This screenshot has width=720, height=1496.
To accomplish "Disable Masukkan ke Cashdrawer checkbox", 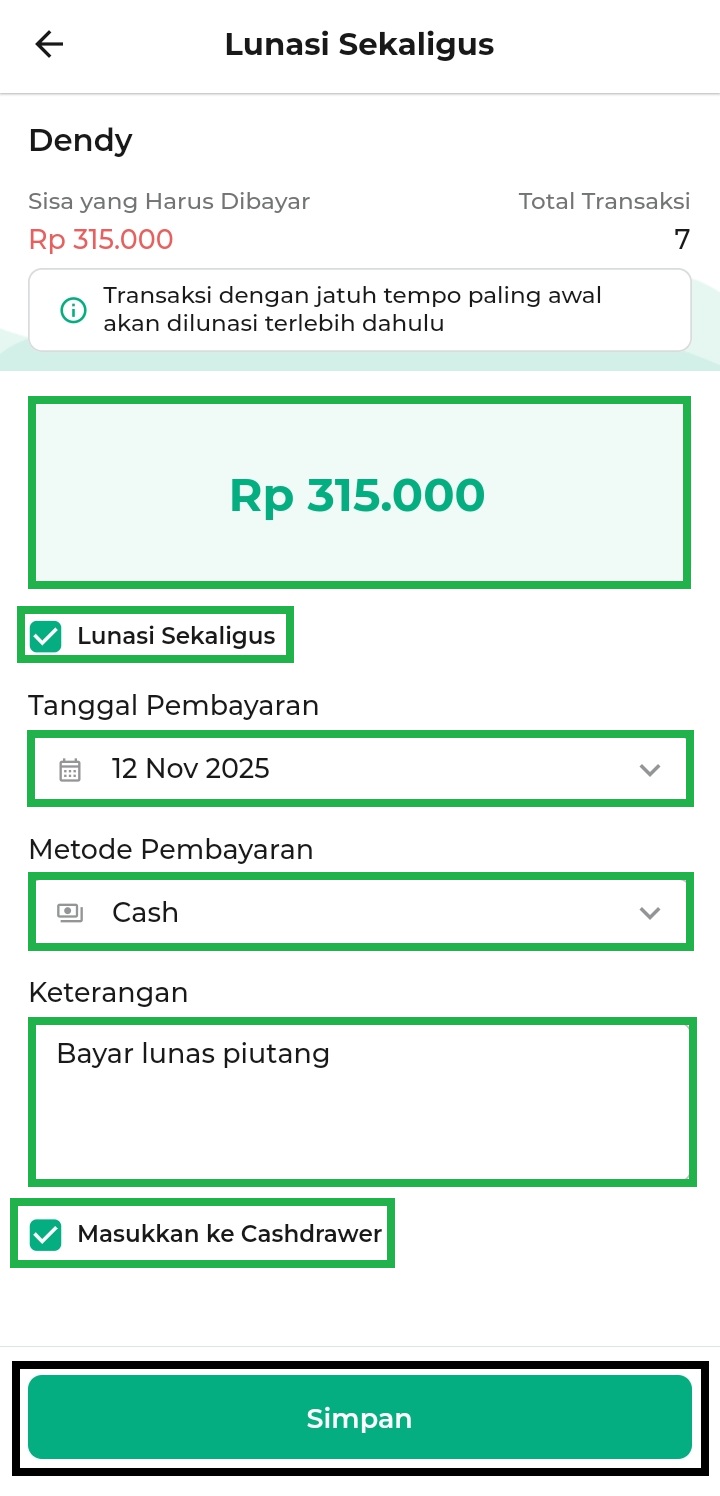I will 46,1234.
